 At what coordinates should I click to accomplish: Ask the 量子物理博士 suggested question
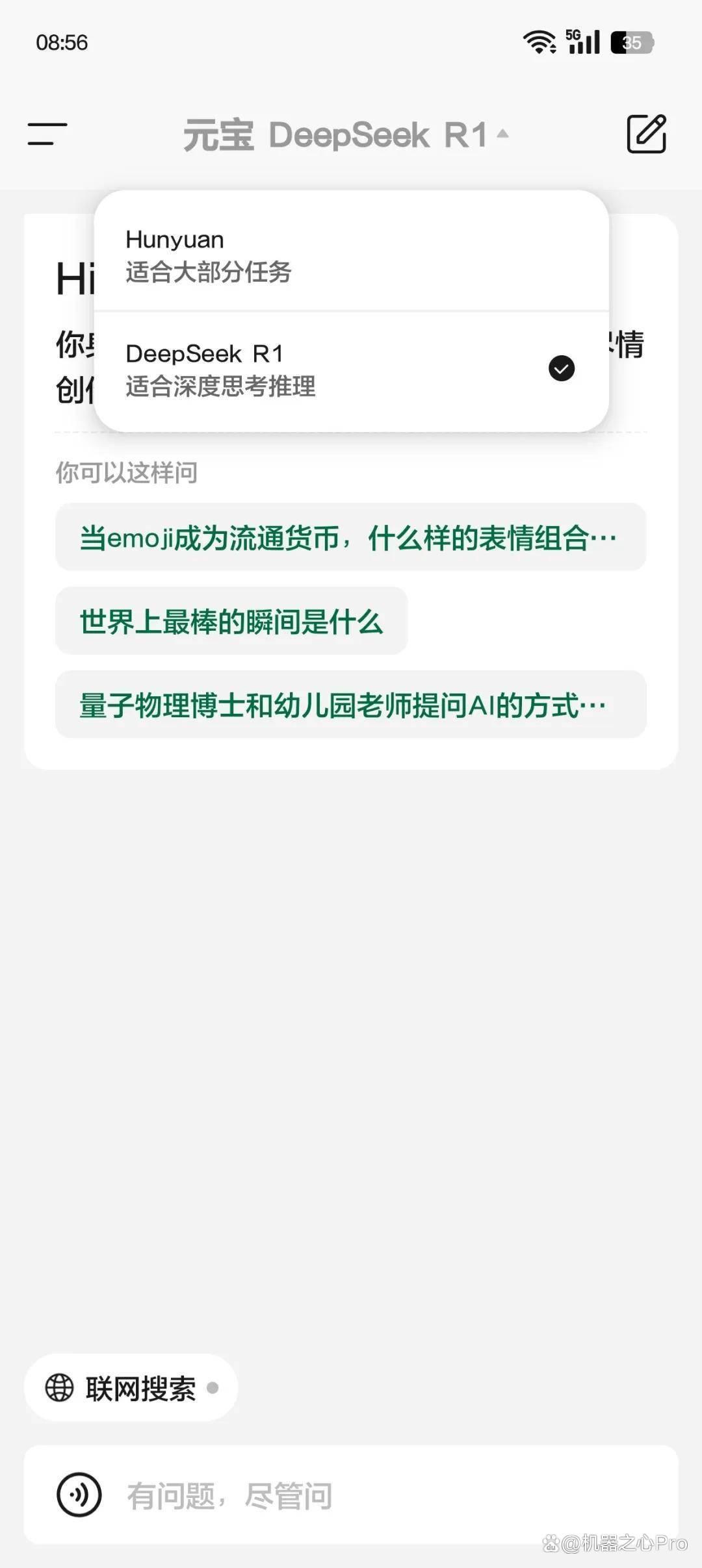pos(350,705)
